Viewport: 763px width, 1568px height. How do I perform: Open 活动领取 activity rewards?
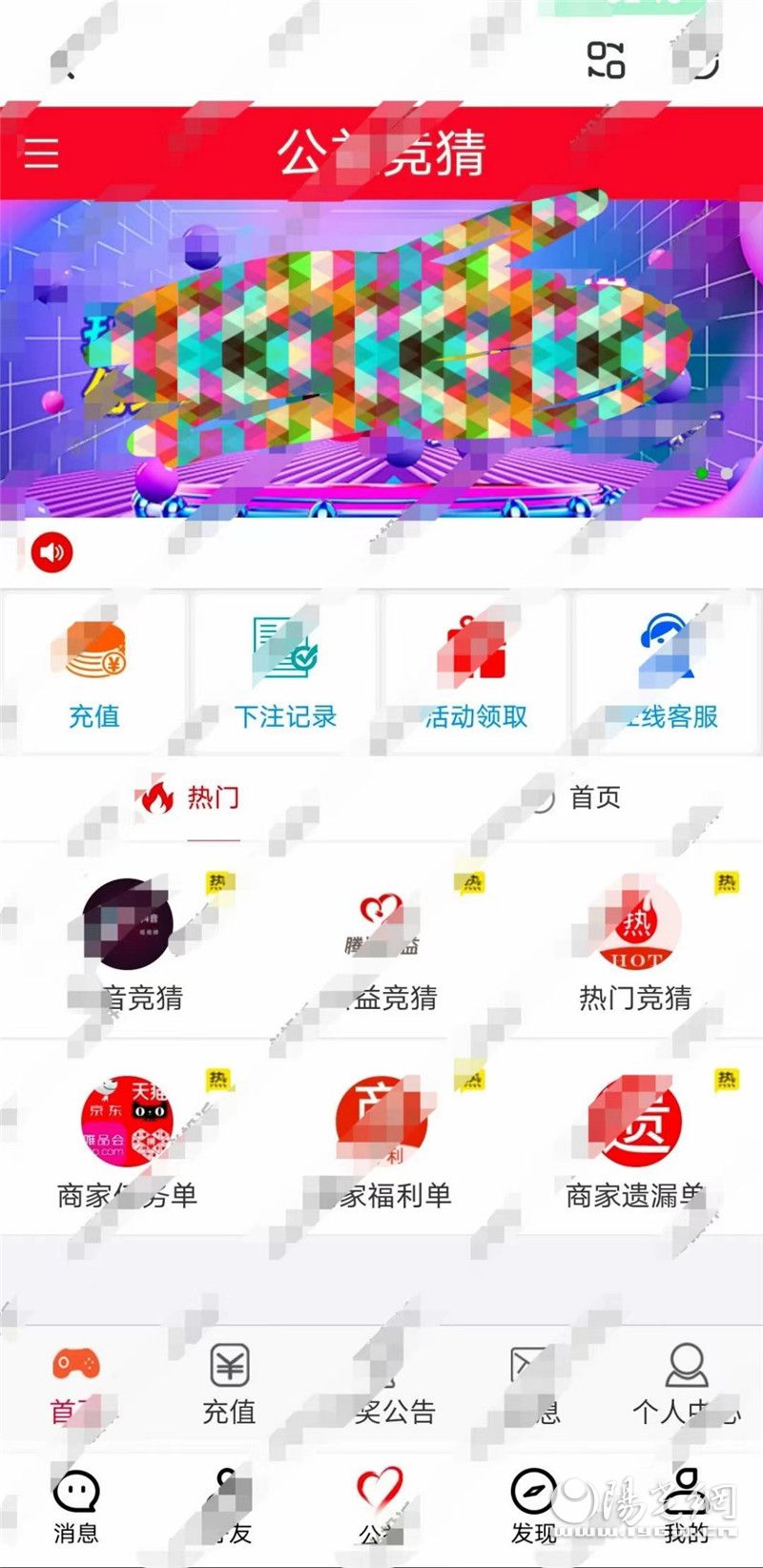(x=476, y=673)
